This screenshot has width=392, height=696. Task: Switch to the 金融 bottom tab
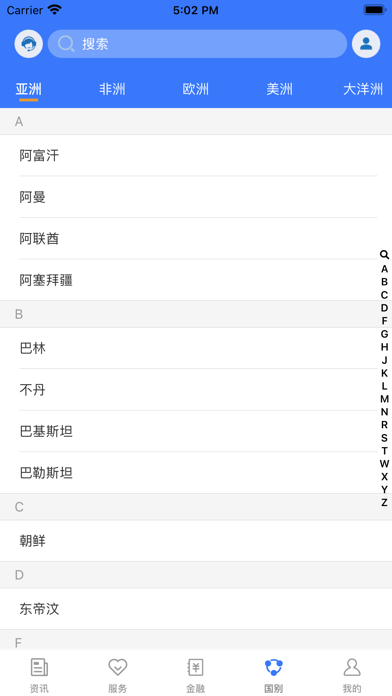195,675
